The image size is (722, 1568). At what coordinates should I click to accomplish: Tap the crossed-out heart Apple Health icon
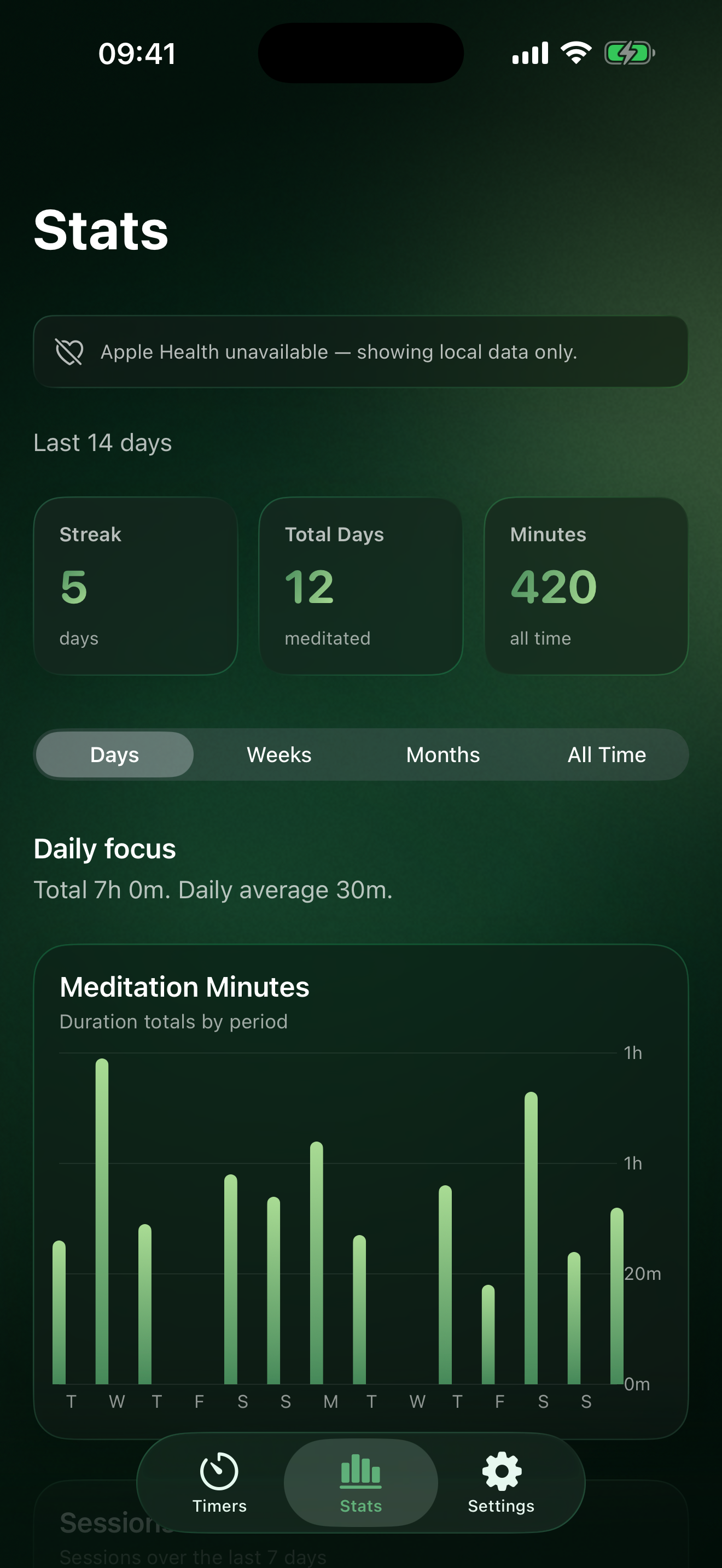click(x=69, y=352)
